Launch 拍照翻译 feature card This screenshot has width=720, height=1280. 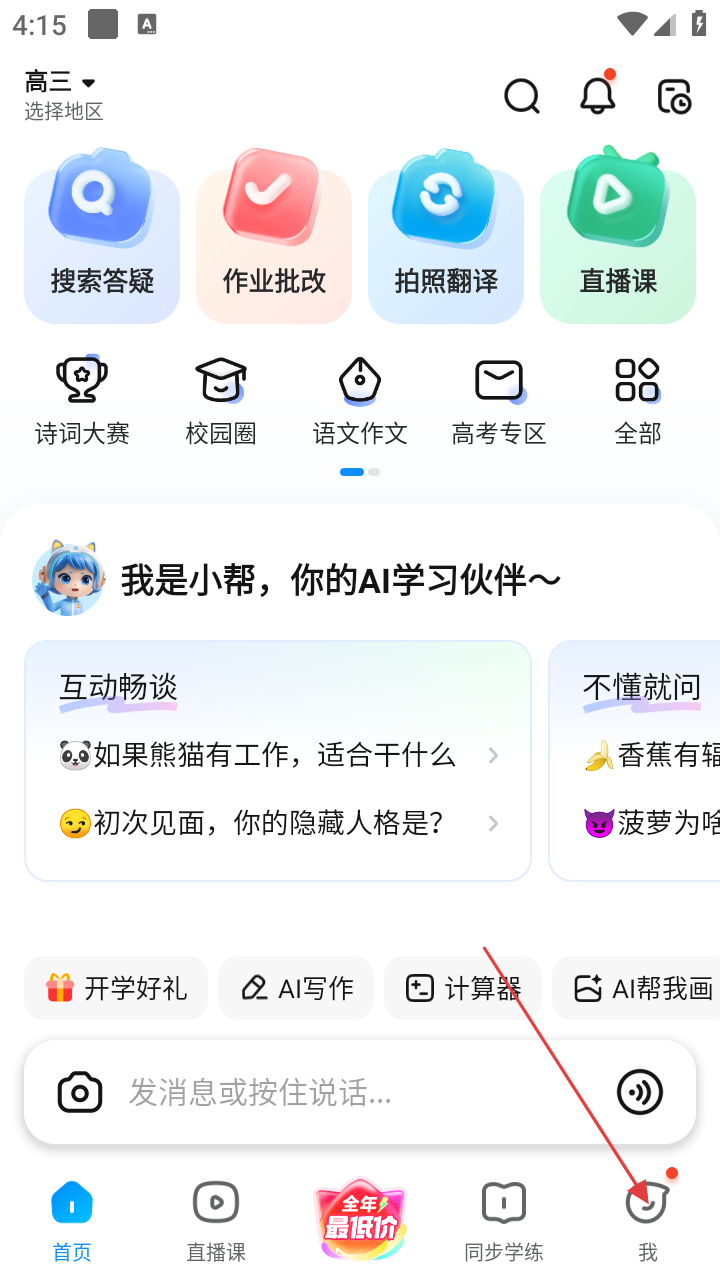tap(446, 240)
